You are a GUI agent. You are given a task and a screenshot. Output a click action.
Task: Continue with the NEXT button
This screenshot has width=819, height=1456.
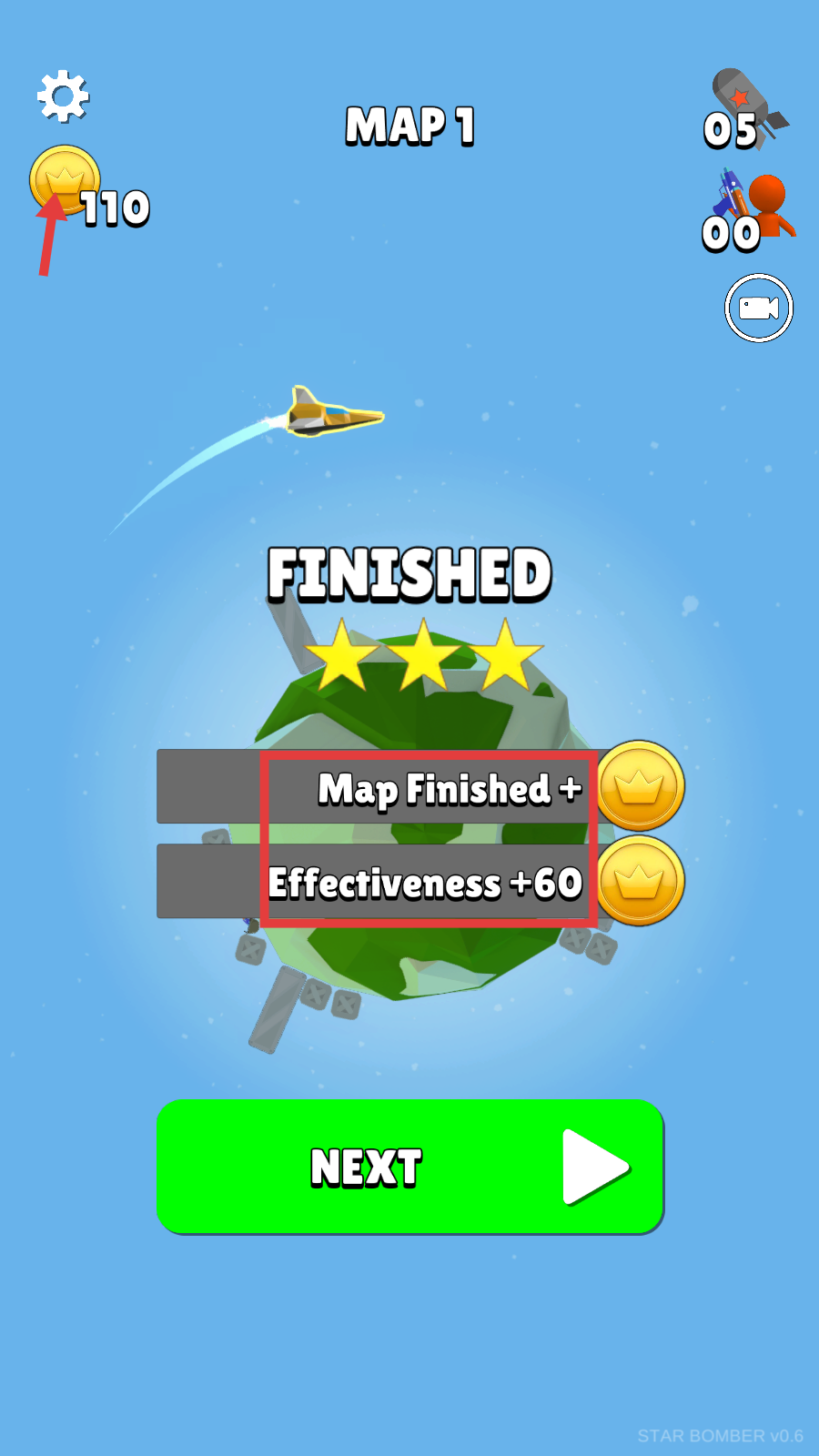(x=409, y=1167)
